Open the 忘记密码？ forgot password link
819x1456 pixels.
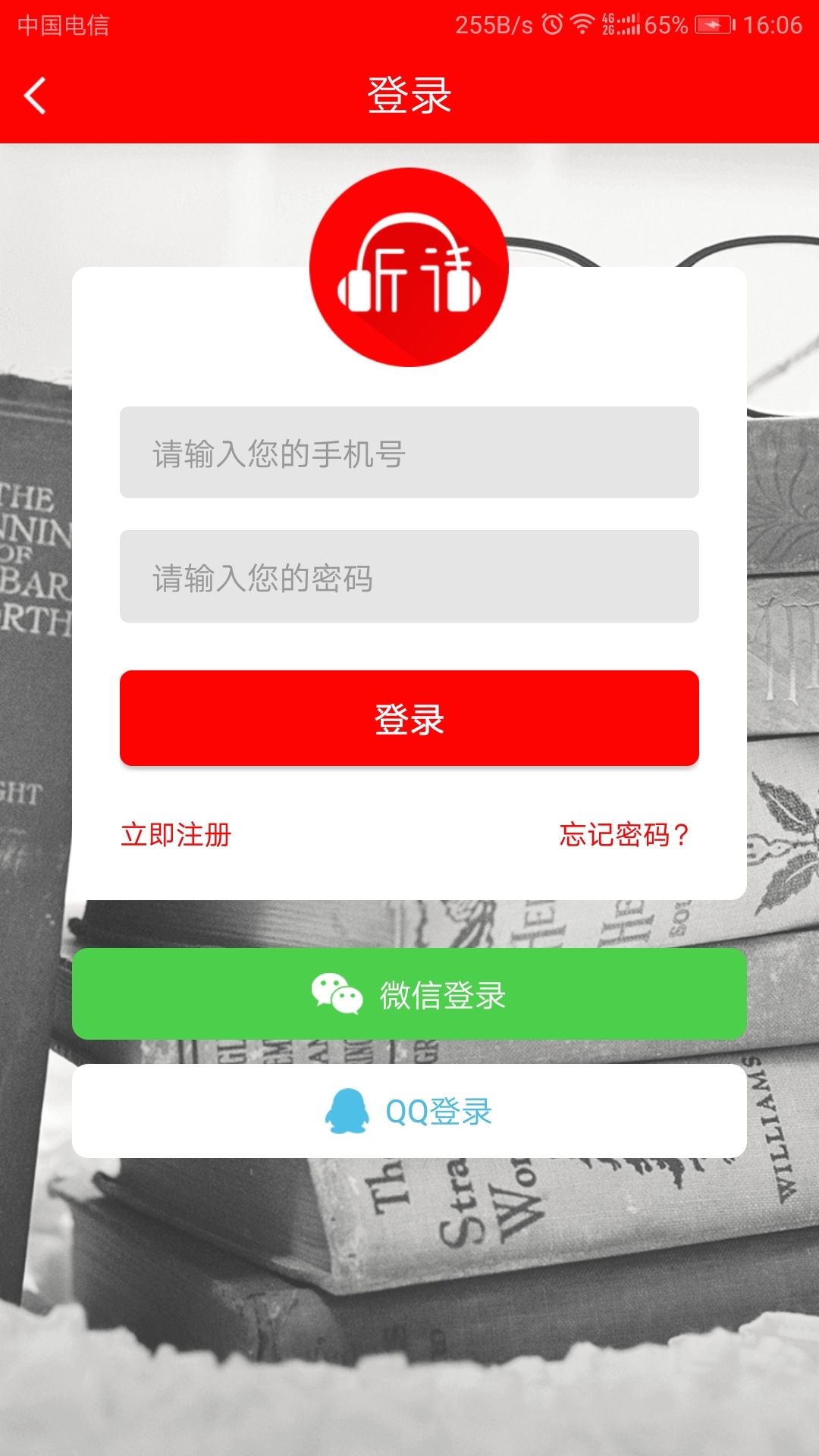point(624,835)
